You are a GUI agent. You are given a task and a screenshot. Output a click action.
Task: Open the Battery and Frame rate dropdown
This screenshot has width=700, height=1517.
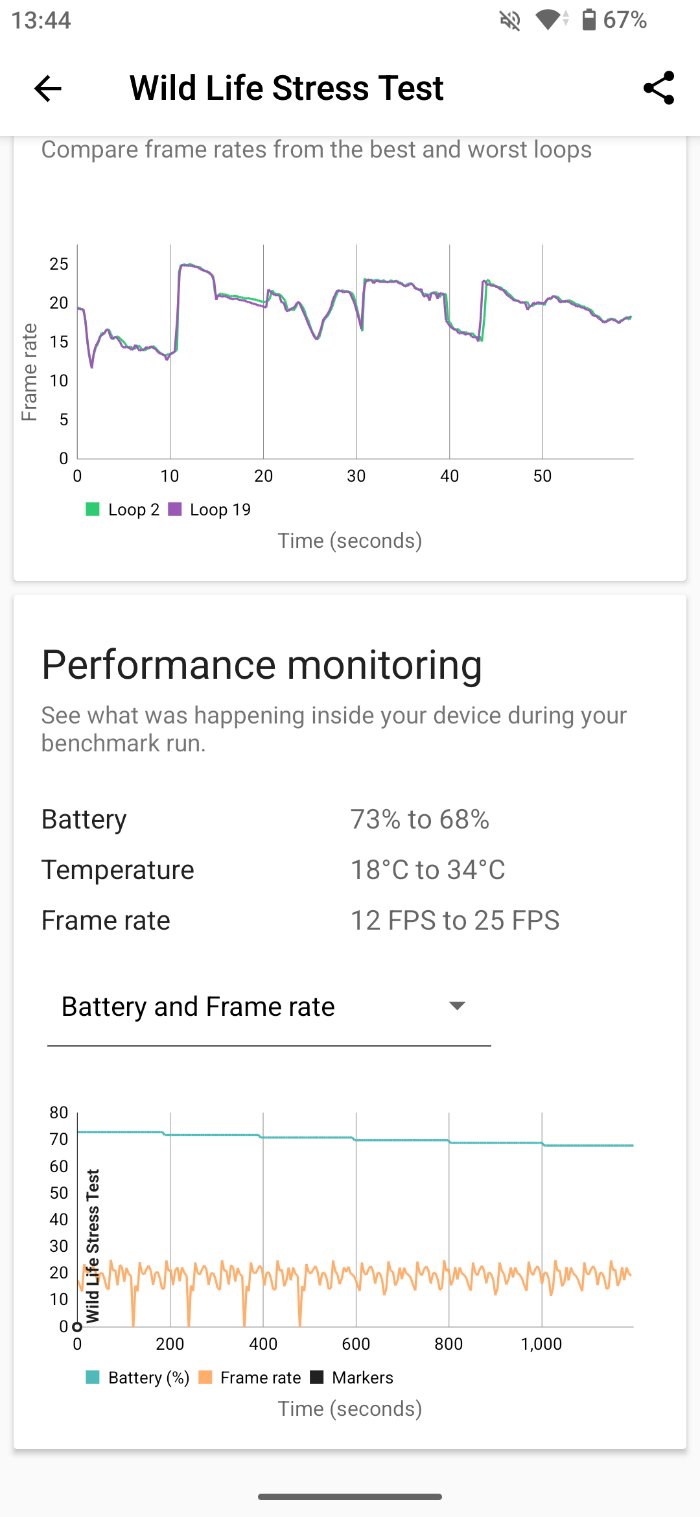(x=268, y=1007)
